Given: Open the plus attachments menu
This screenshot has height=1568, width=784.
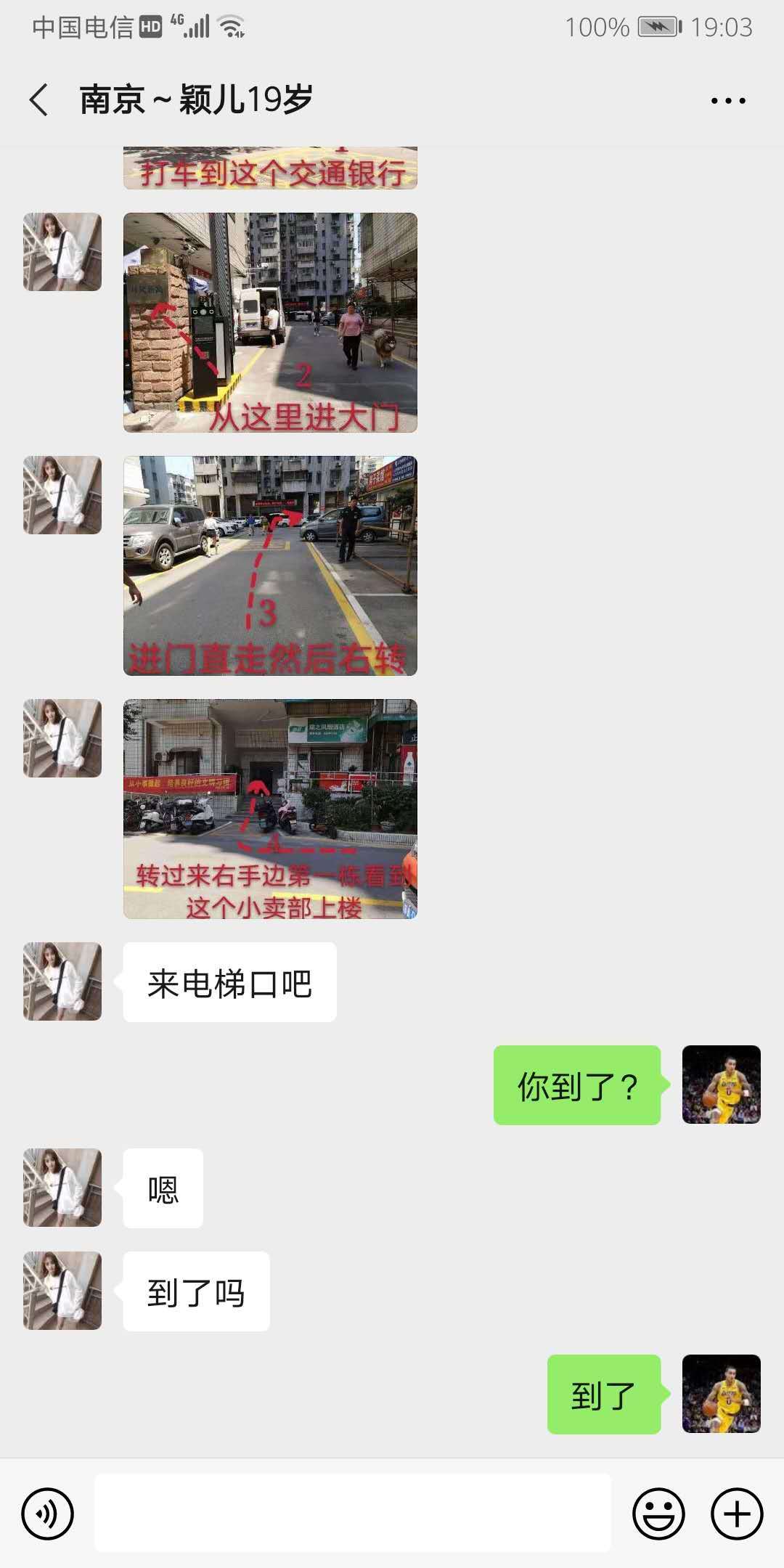Looking at the screenshot, I should coord(737,1514).
